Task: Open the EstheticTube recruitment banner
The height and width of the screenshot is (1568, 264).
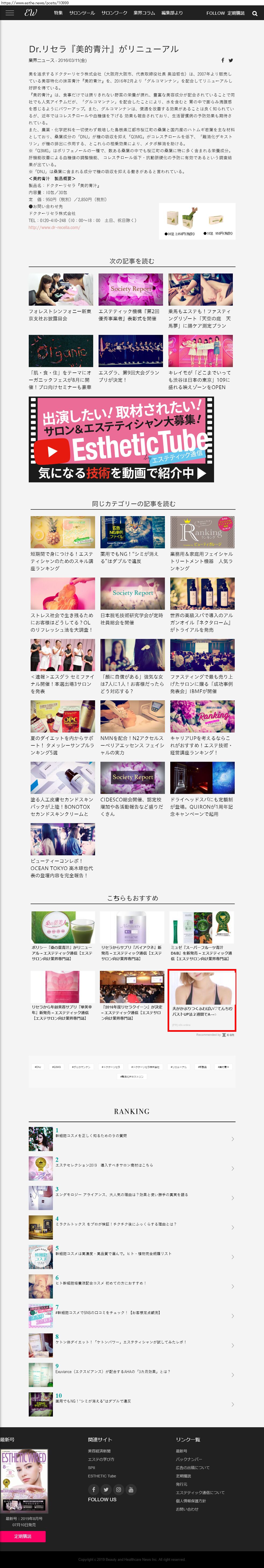Action: (x=121, y=439)
